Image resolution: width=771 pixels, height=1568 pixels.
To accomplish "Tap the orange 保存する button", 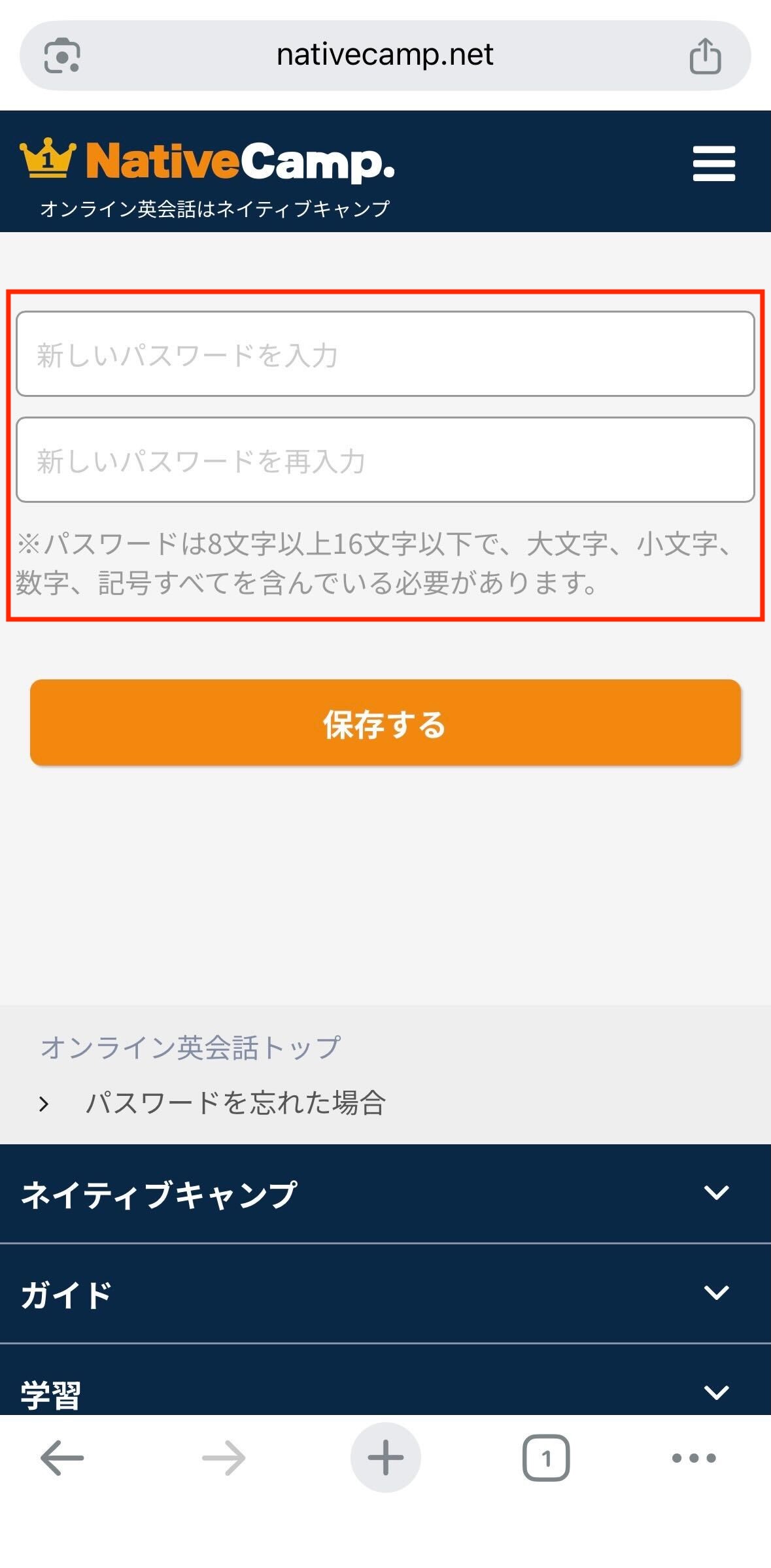I will 385,723.
